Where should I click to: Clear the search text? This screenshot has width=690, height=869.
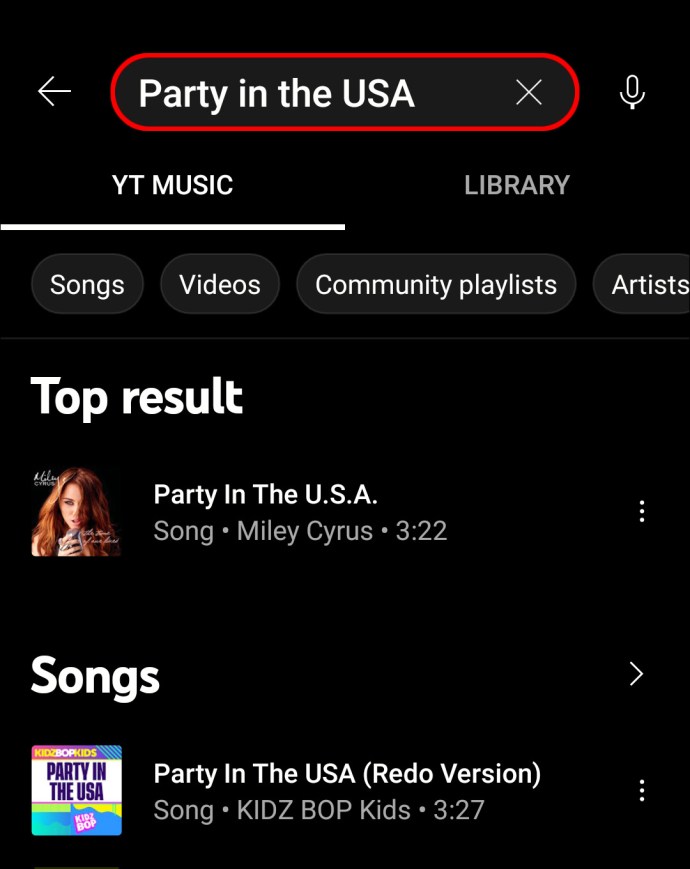528,93
